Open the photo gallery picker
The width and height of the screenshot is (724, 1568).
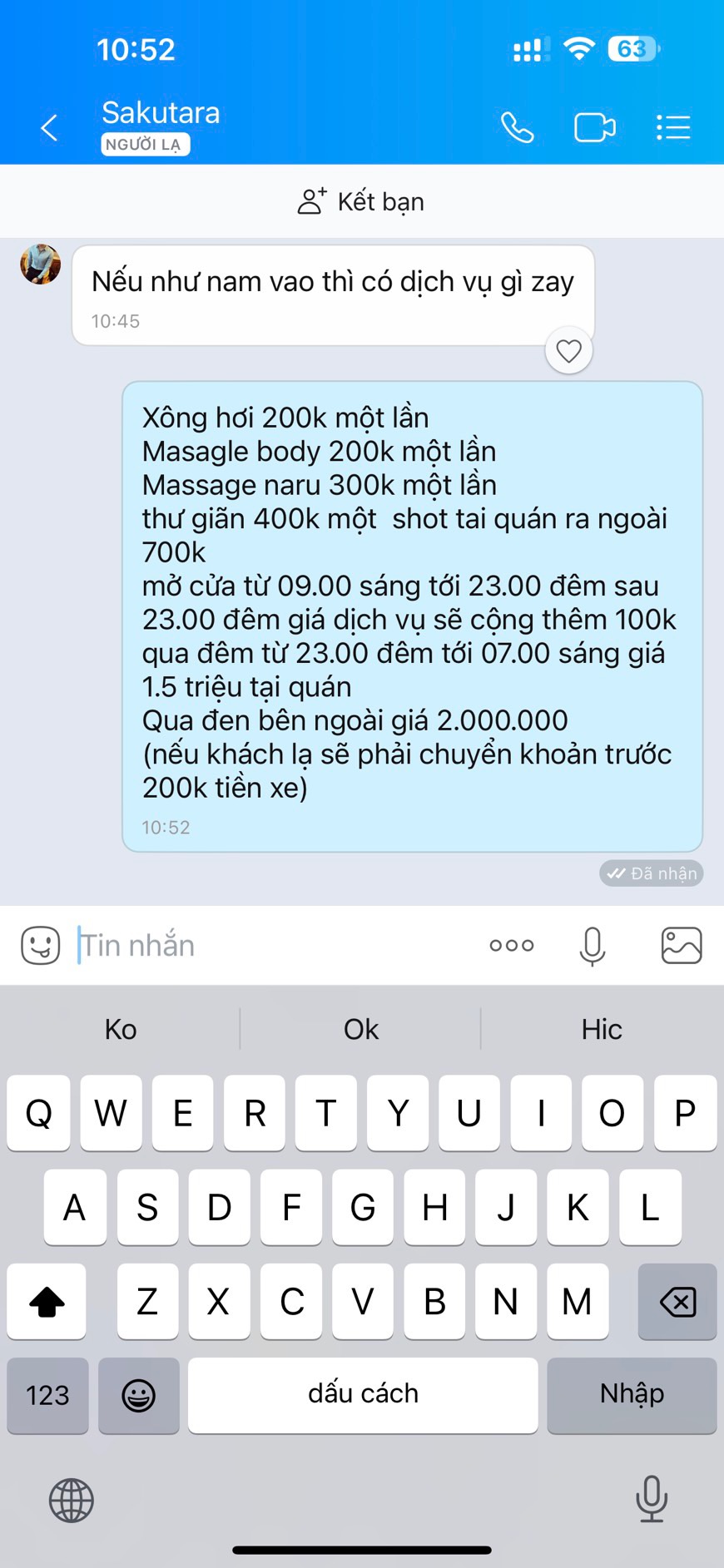click(682, 945)
